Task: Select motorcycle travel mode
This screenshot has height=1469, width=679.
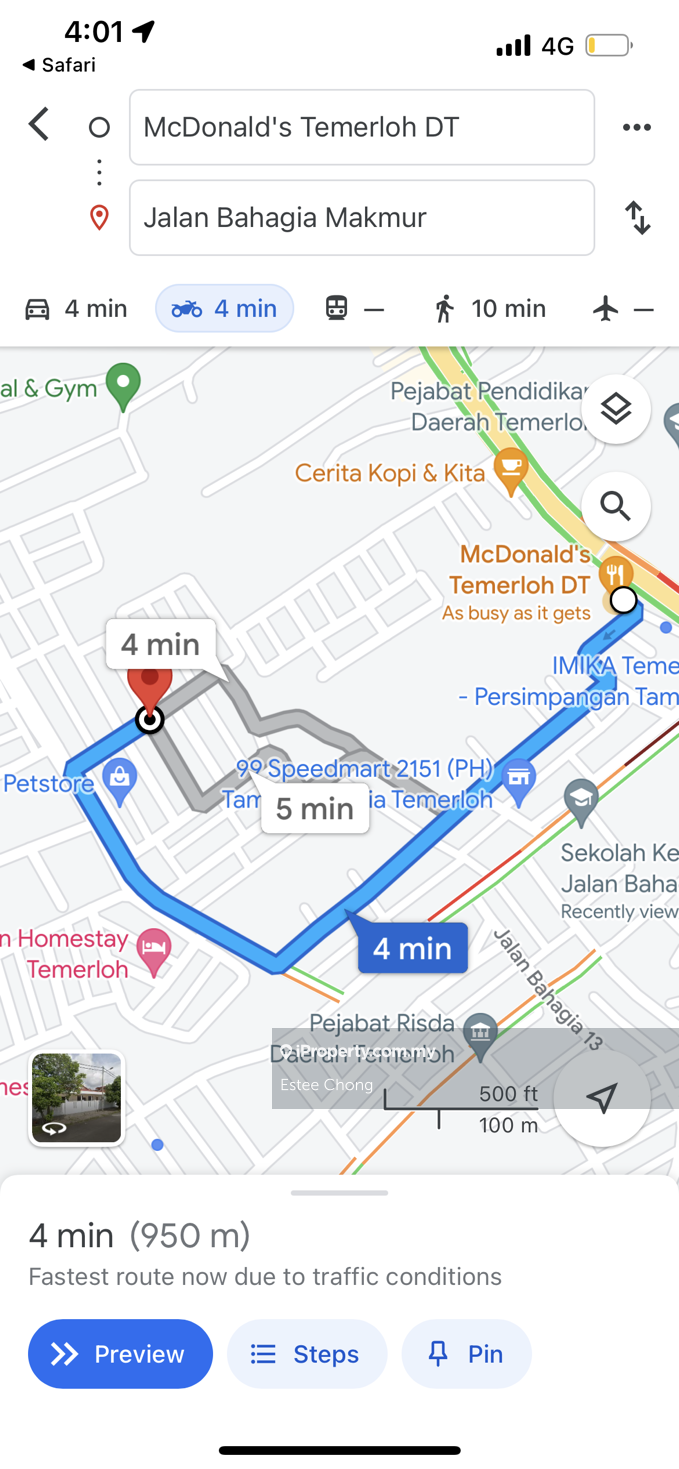Action: click(x=224, y=309)
